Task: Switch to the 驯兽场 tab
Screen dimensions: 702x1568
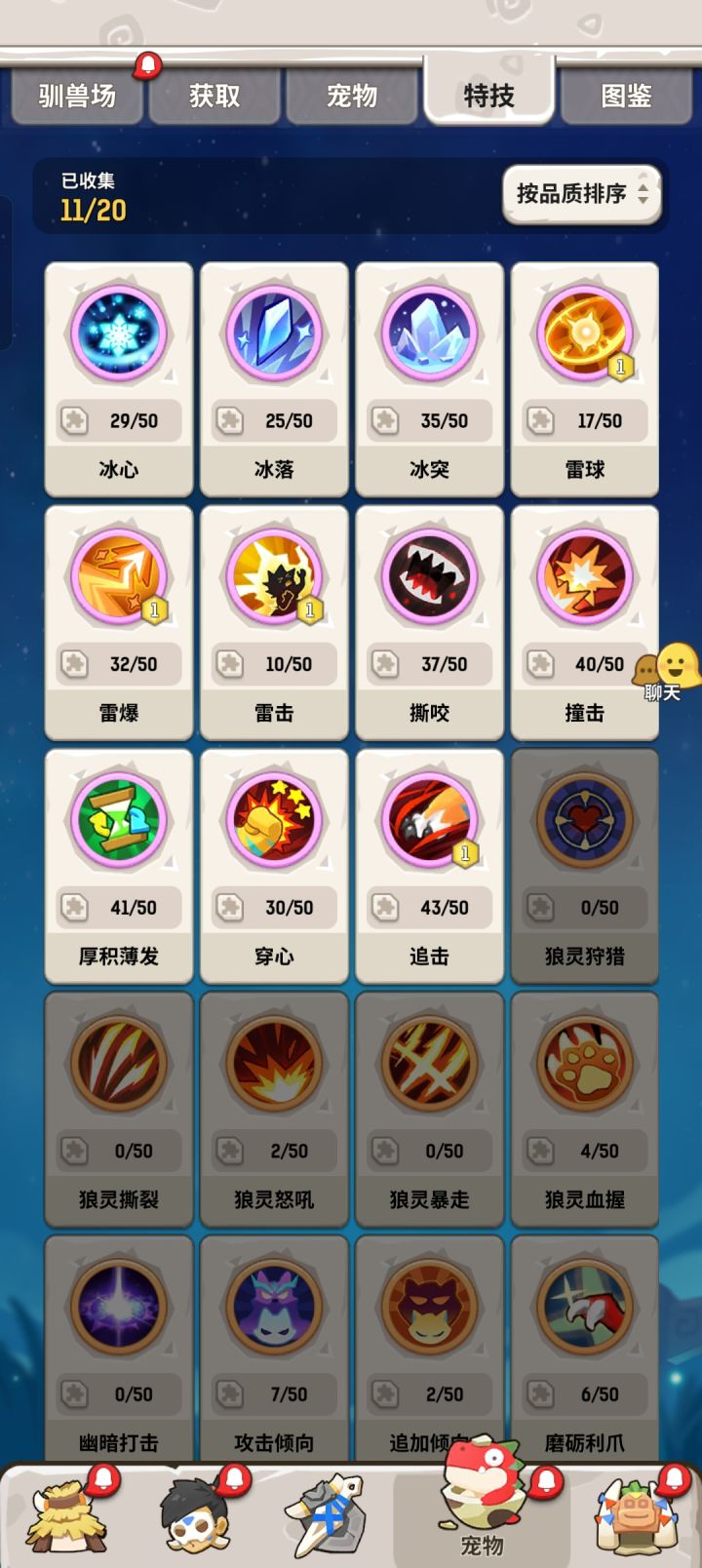Action: point(76,96)
